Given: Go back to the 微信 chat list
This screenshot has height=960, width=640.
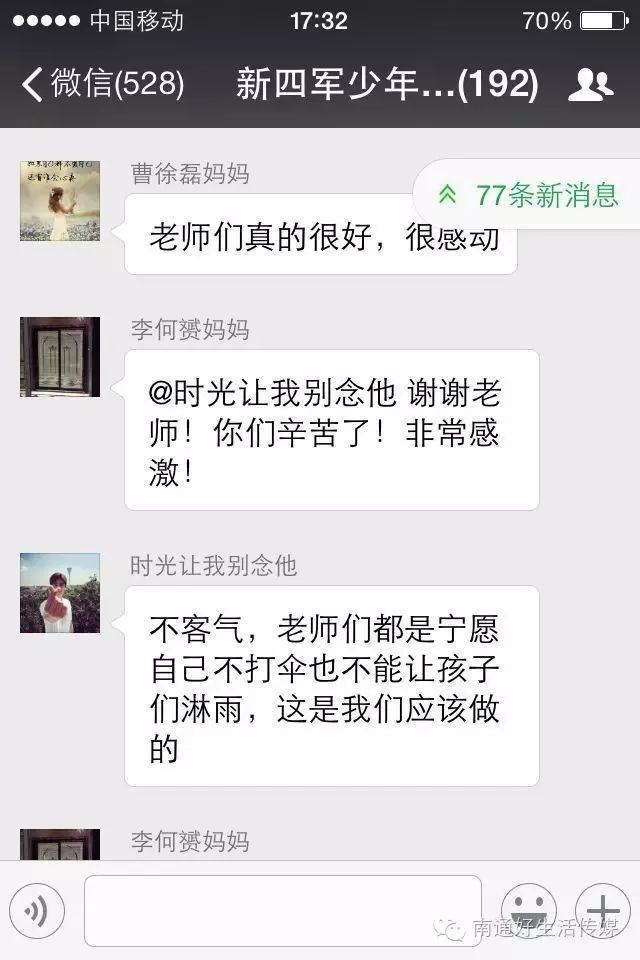Looking at the screenshot, I should tap(102, 84).
